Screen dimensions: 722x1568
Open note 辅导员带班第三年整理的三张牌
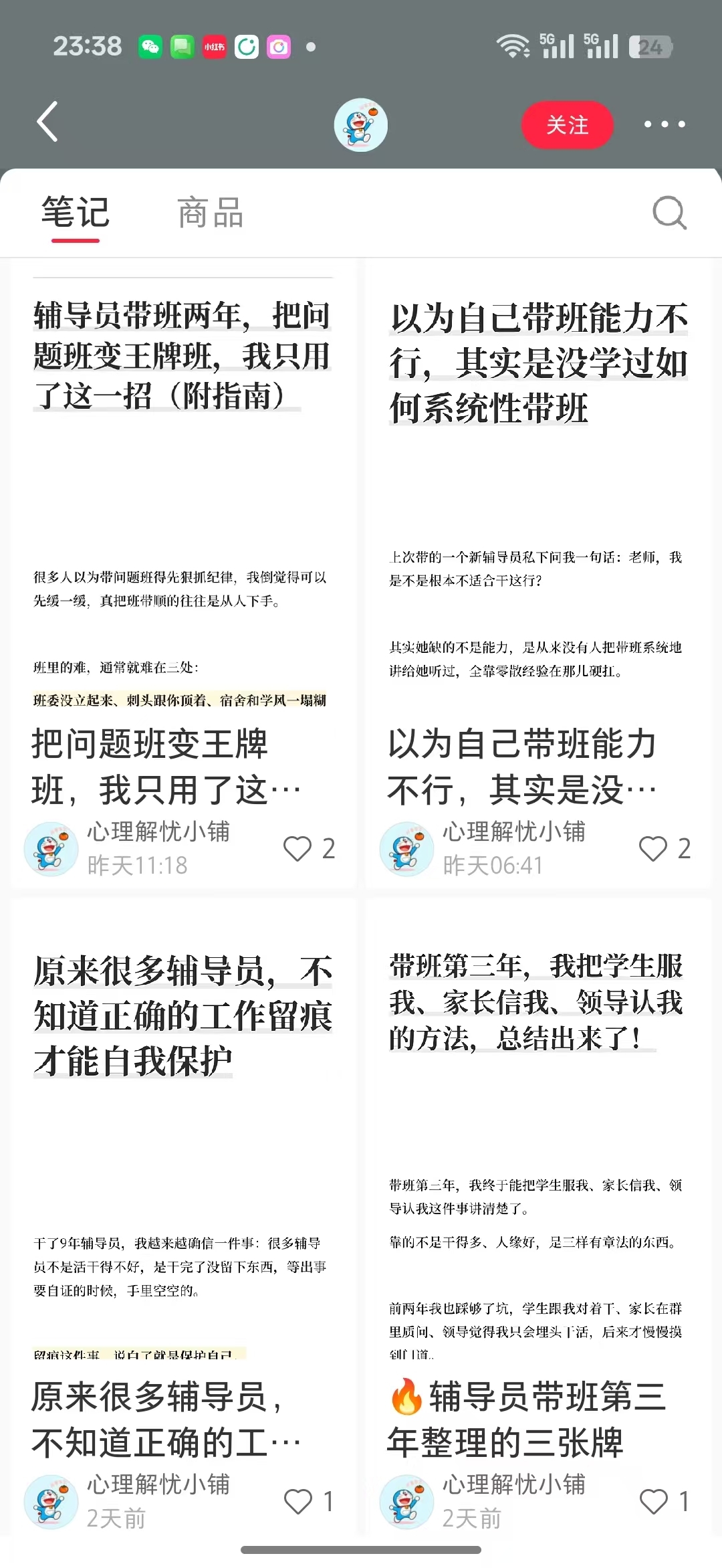[x=527, y=1420]
